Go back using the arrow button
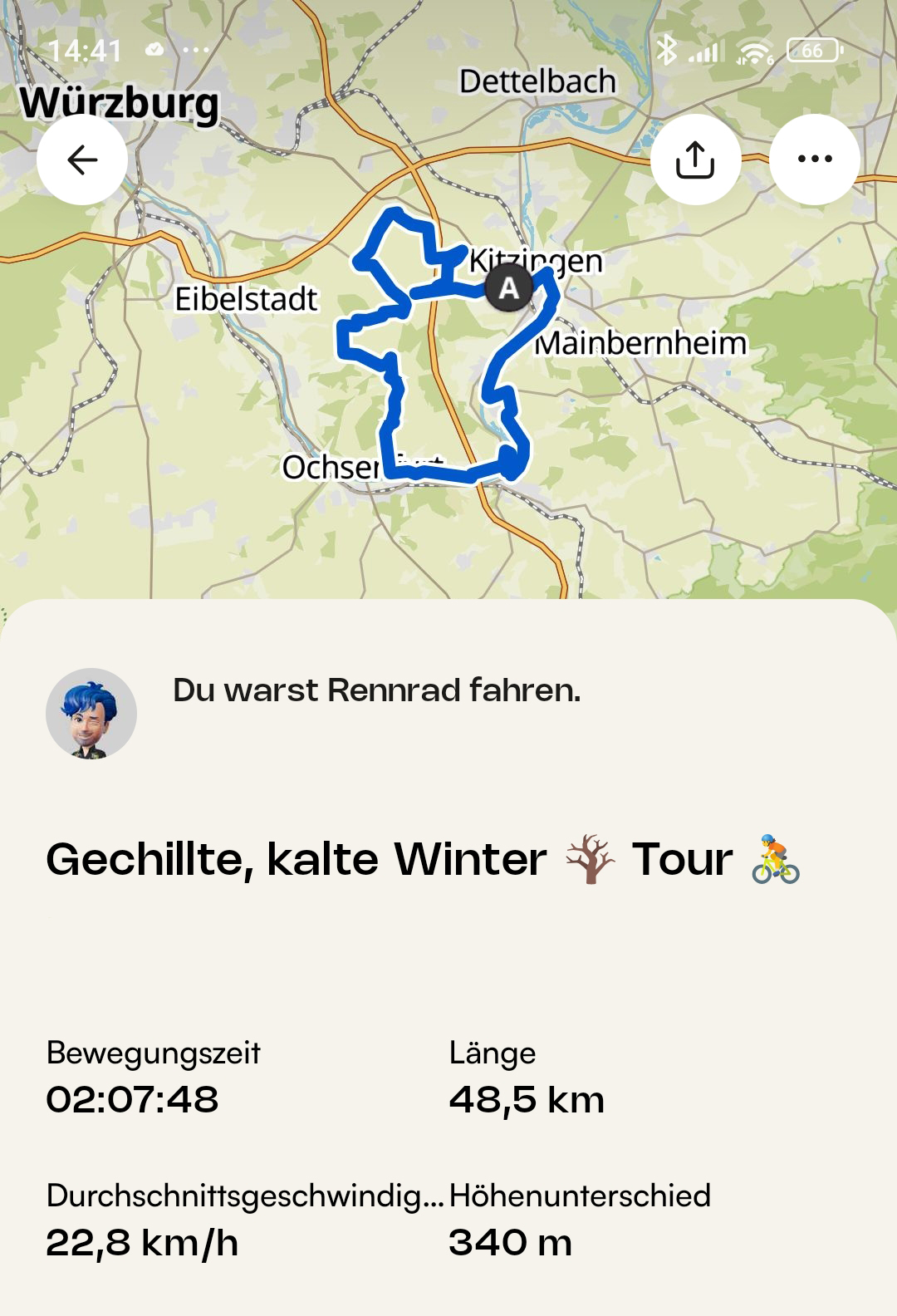897x1316 pixels. [x=82, y=160]
